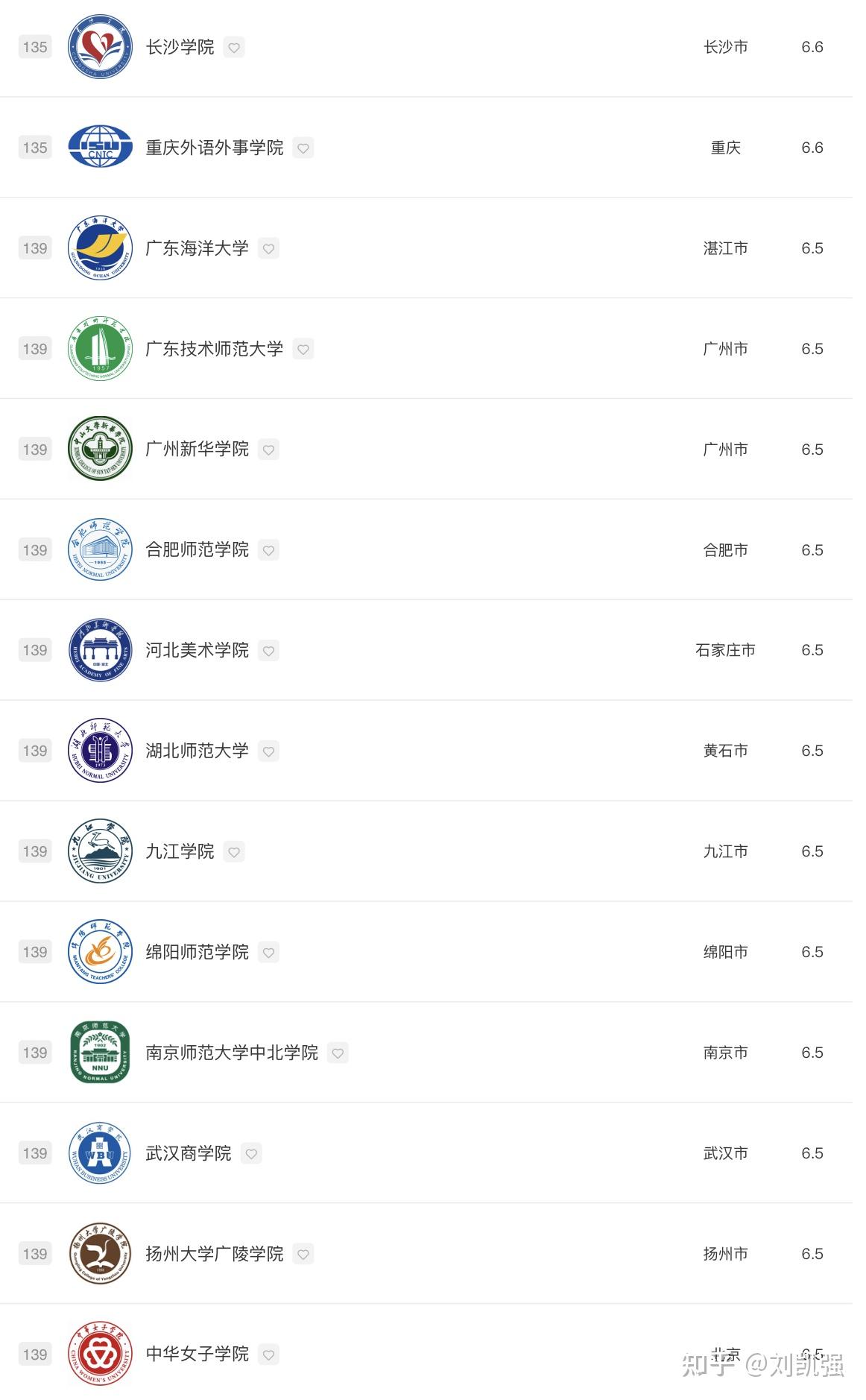View details for 广东海洋大学
Screen dimensions: 866x1400
tap(197, 248)
